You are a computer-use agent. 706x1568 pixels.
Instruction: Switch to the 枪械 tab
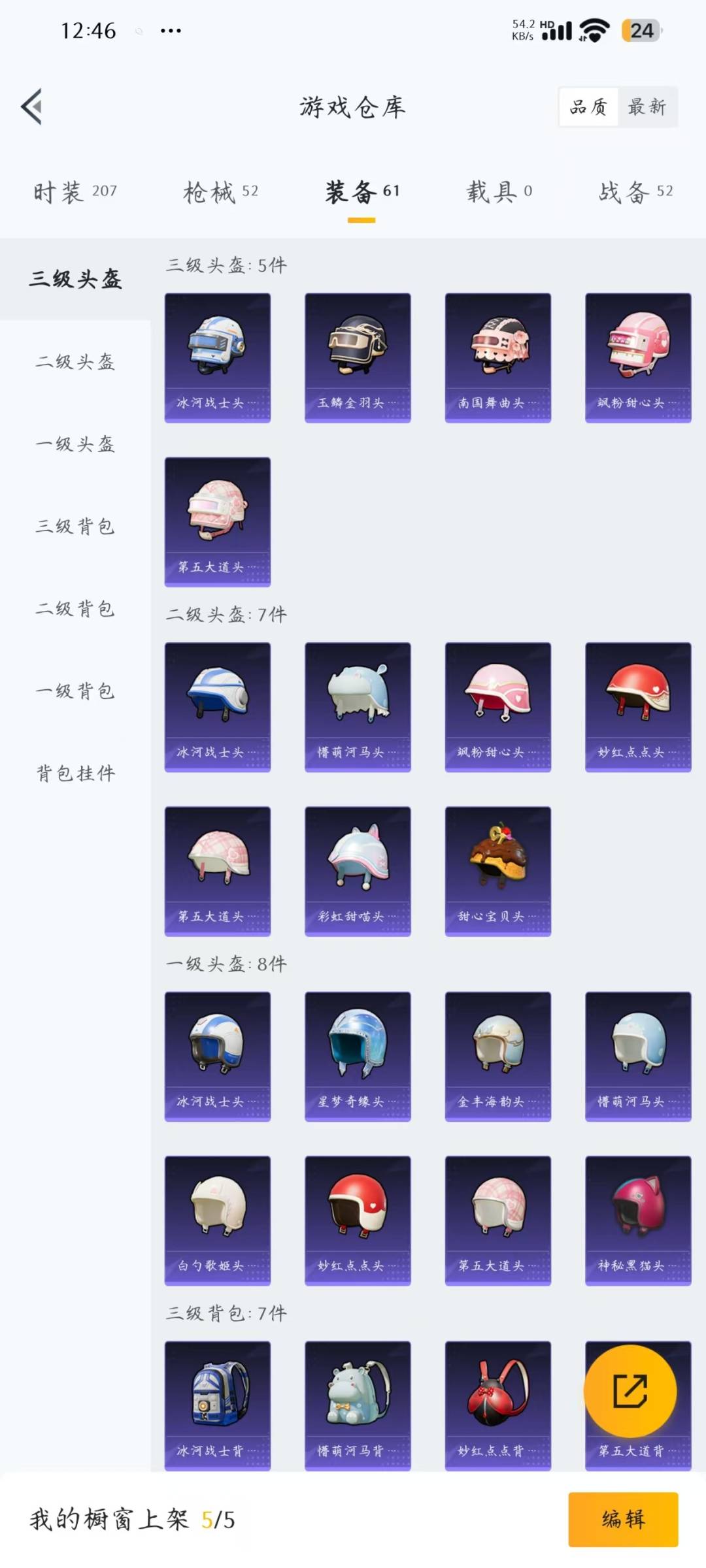click(221, 192)
